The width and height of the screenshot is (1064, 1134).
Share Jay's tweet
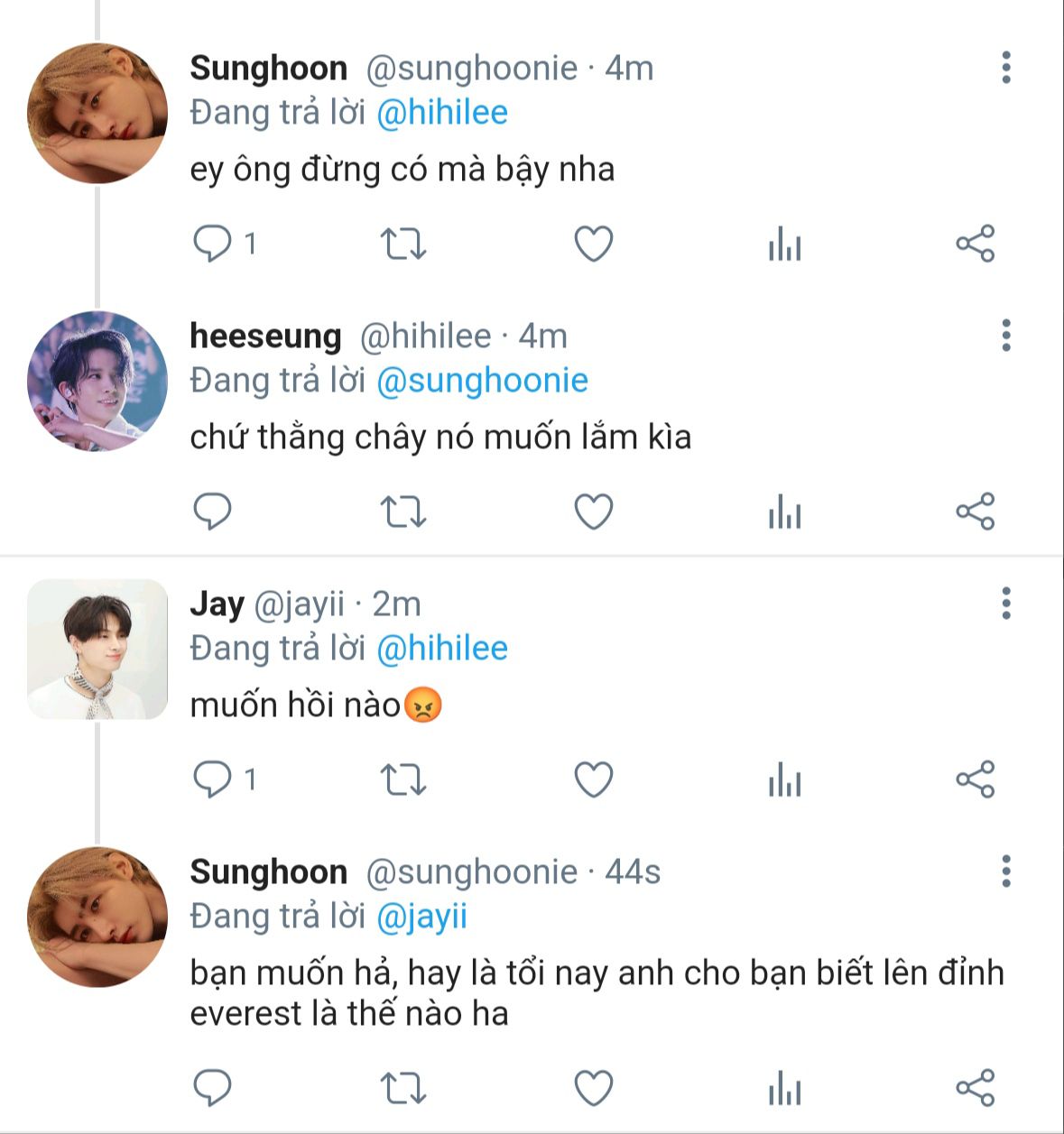coord(975,779)
